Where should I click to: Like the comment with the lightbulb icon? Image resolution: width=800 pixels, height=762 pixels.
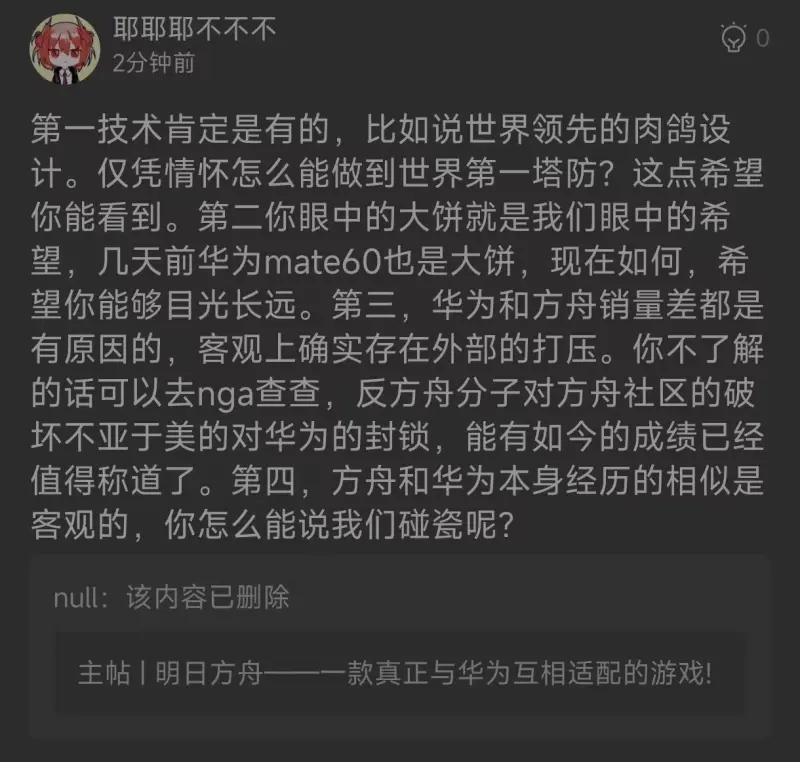(733, 38)
